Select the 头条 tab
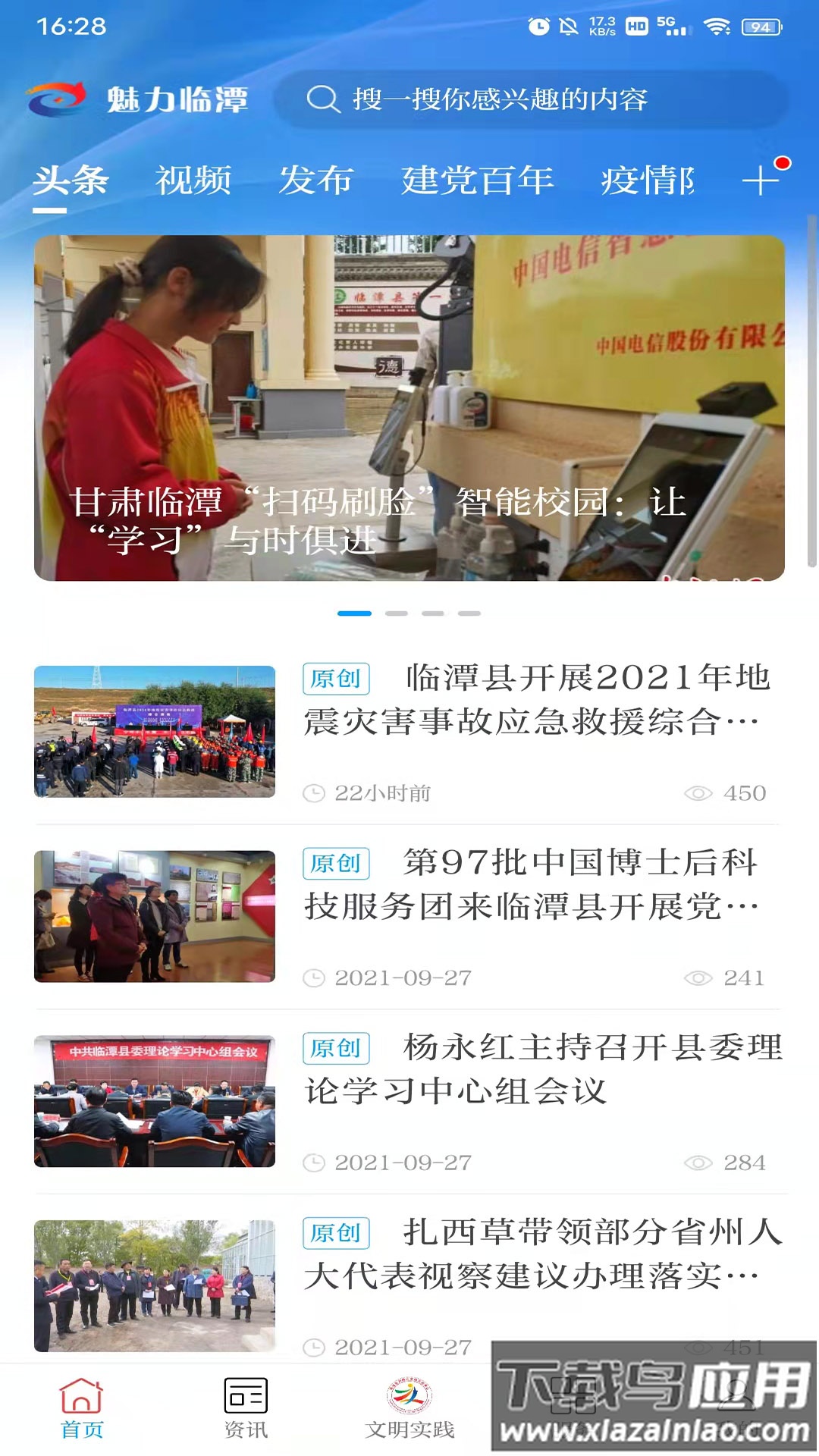Viewport: 819px width, 1456px height. click(71, 180)
